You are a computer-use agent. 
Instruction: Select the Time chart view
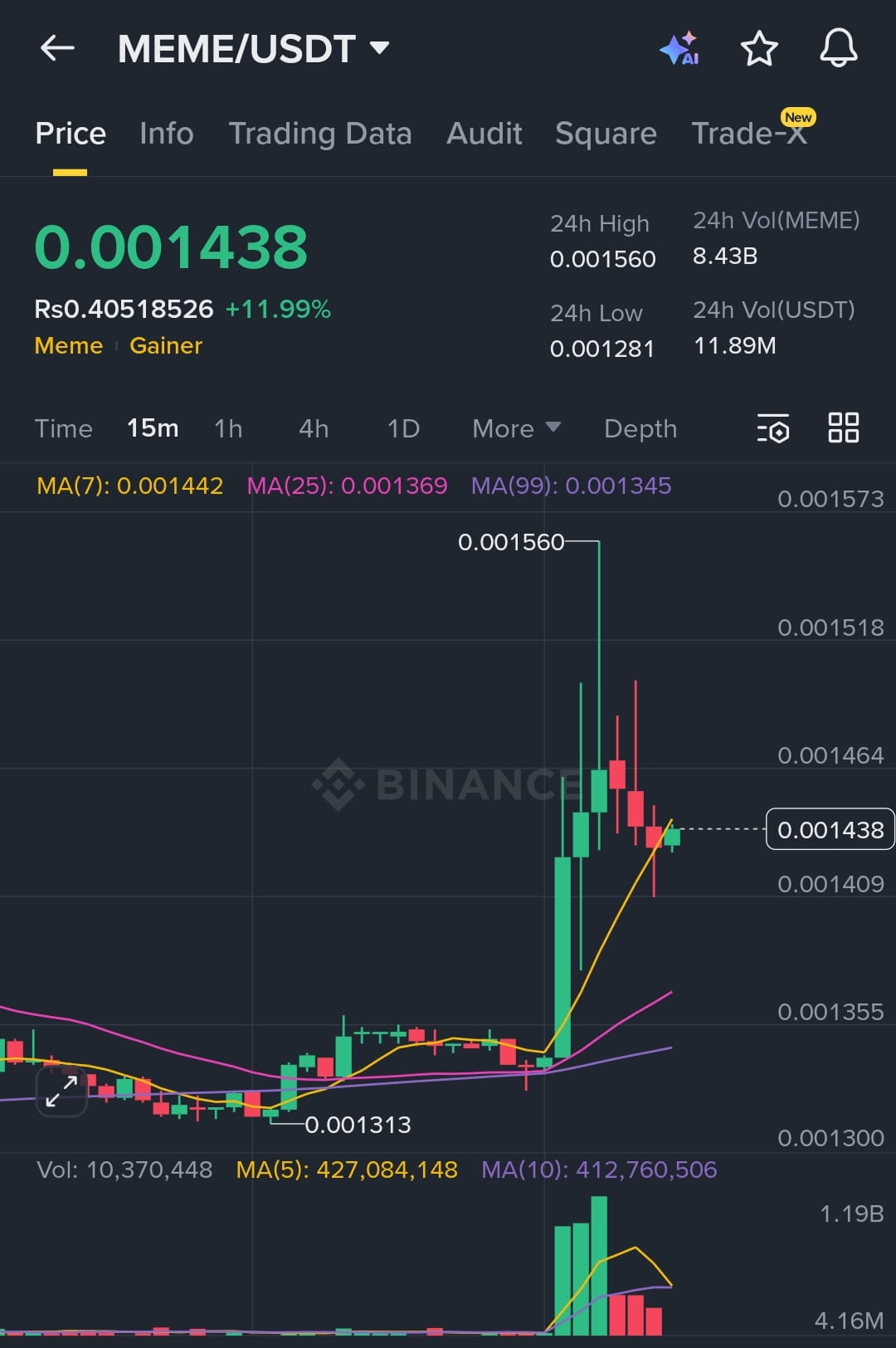63,428
